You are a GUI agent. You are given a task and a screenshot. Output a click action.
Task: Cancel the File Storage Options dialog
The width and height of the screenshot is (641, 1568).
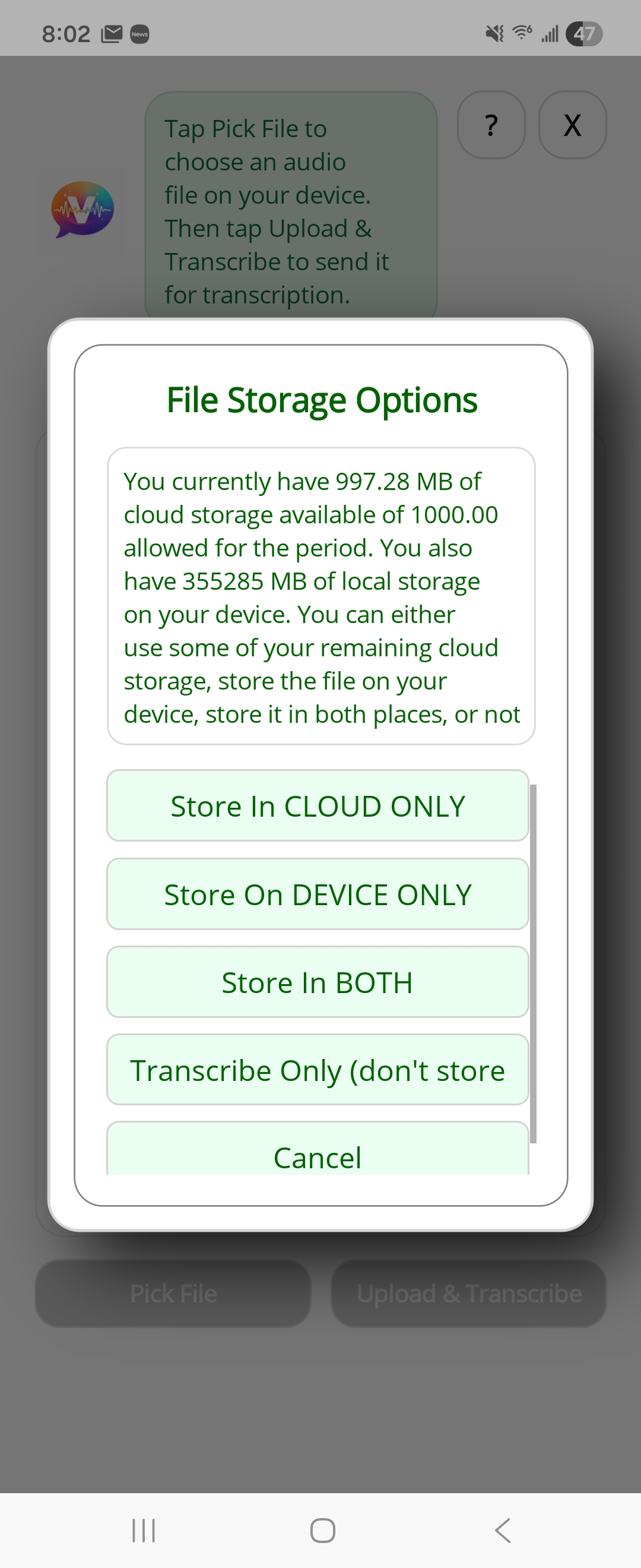point(317,1154)
